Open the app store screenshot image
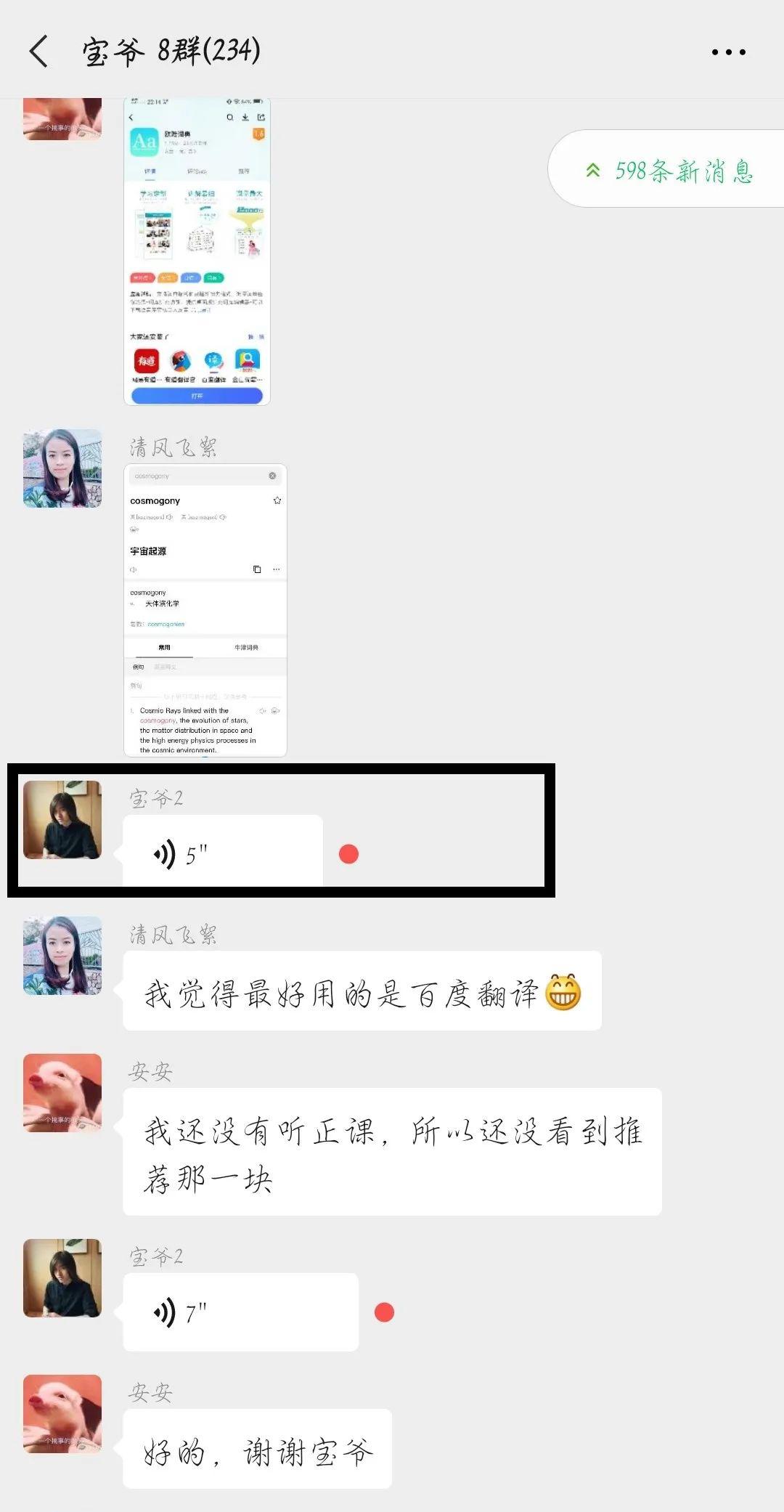 point(197,251)
